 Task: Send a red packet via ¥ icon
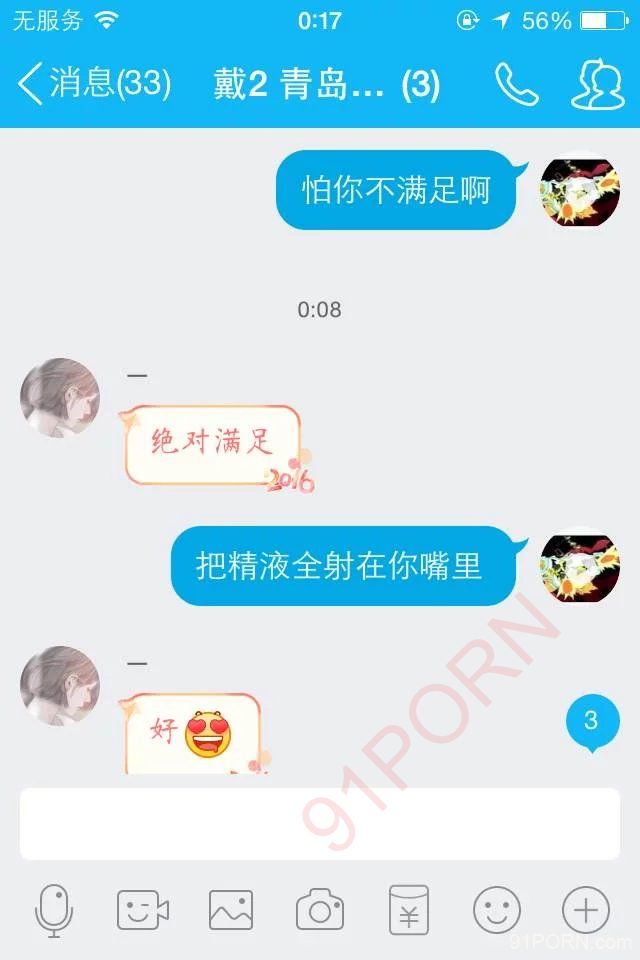(x=408, y=910)
